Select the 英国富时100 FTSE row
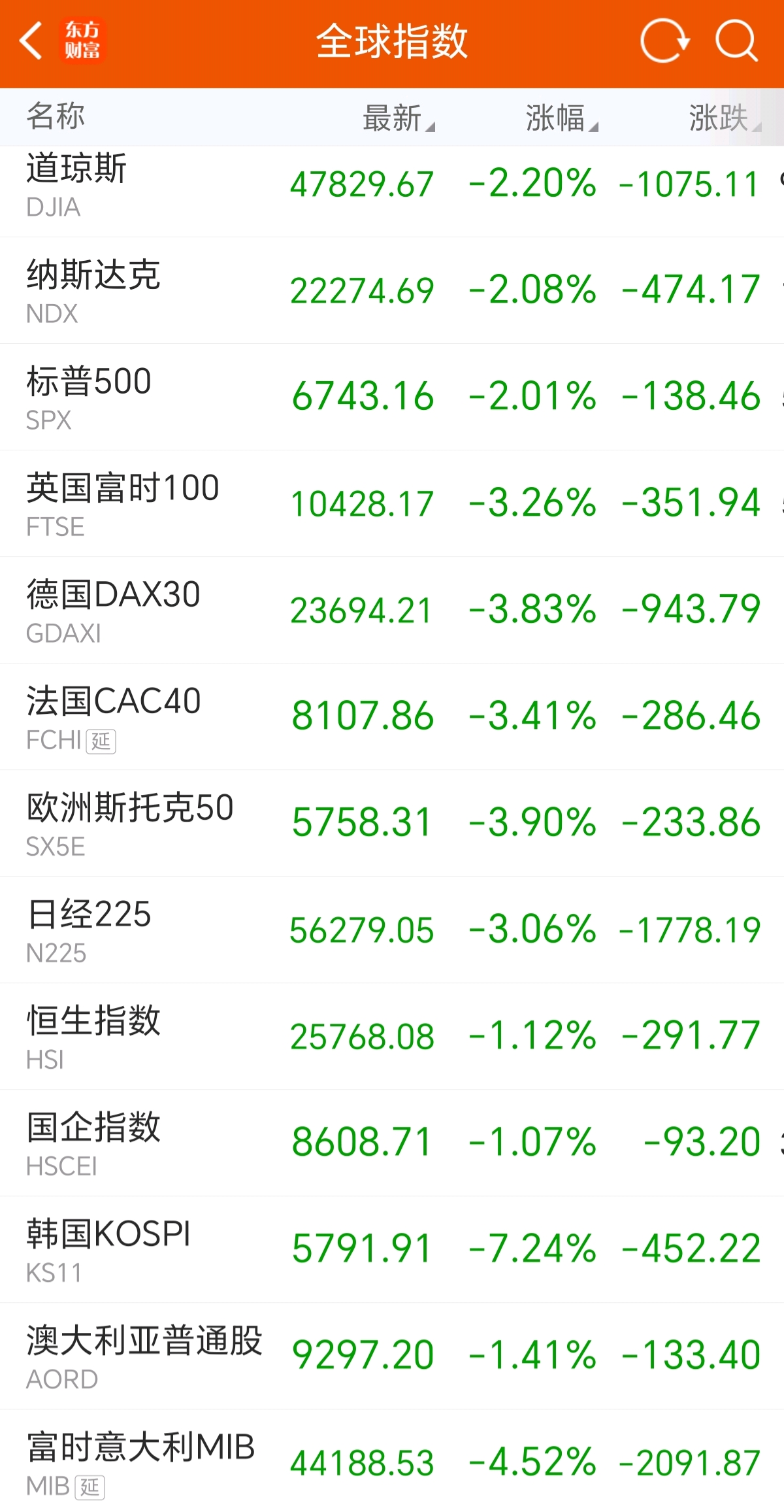 pos(392,504)
